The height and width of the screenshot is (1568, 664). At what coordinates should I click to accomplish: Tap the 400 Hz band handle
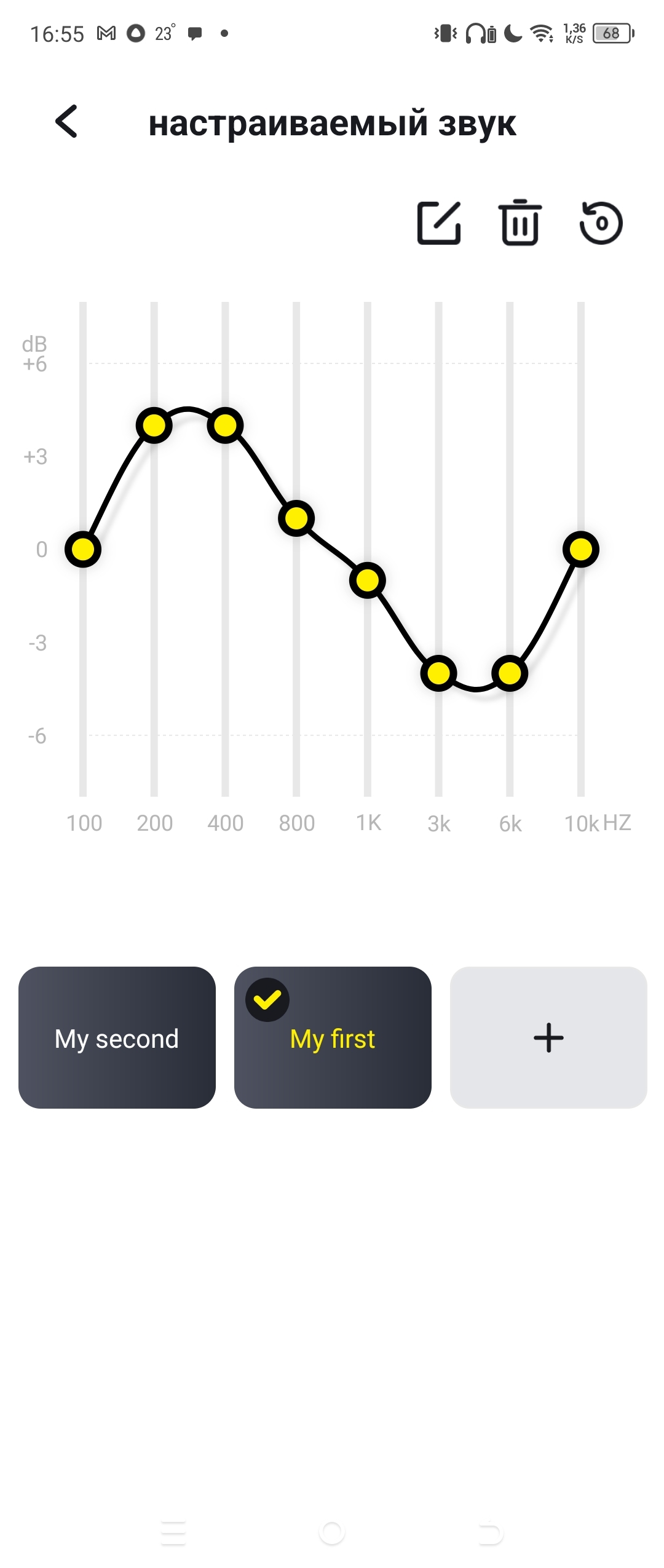click(x=225, y=425)
